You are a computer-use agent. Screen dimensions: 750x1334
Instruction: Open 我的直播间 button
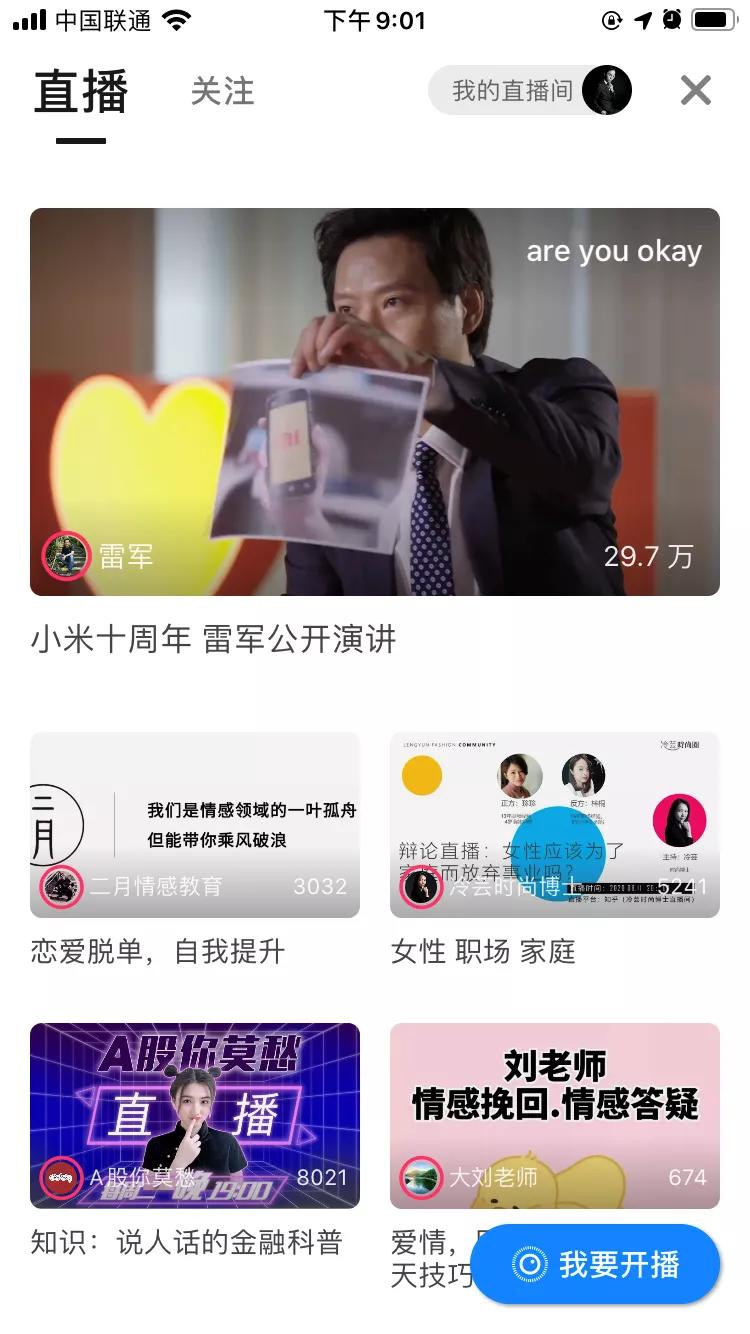tap(530, 91)
